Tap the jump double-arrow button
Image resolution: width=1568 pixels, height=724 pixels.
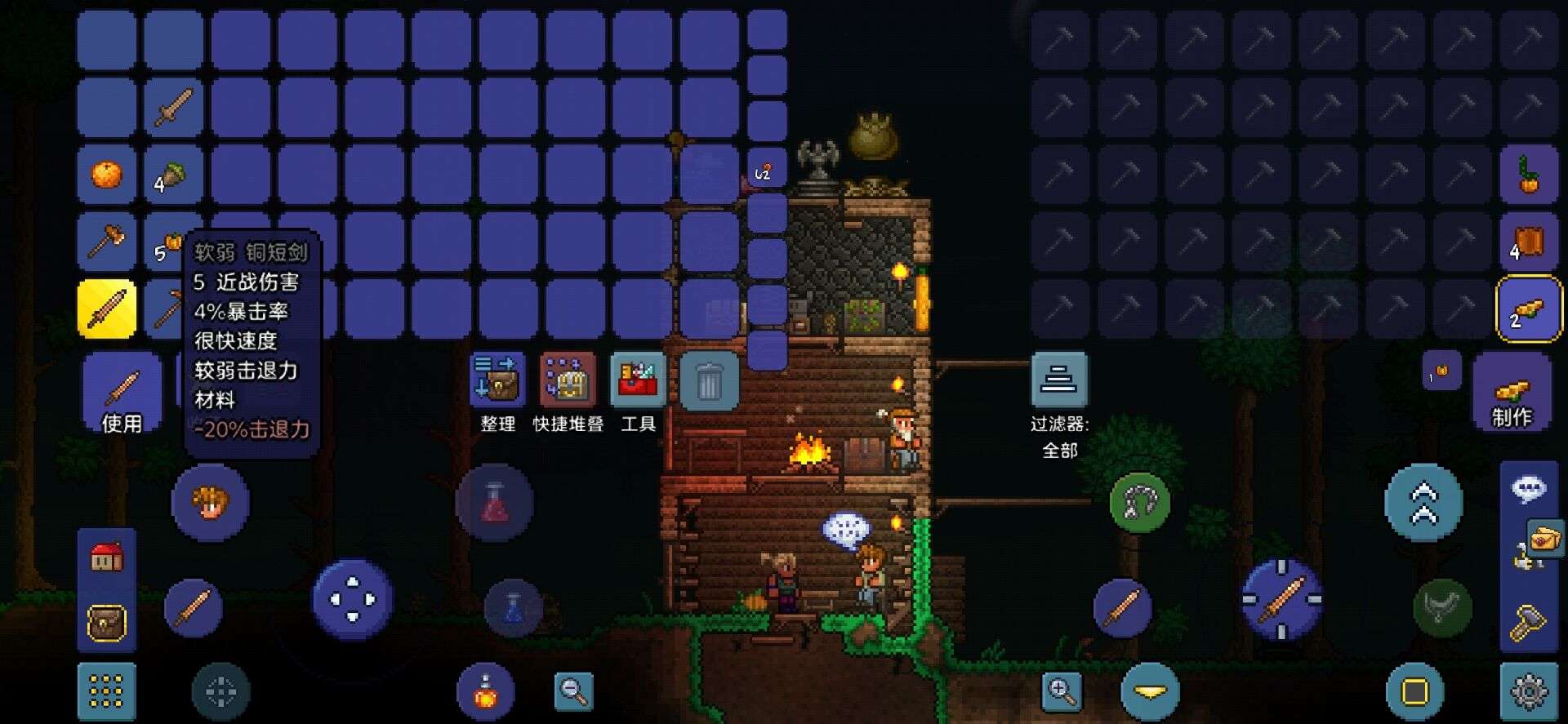coord(1423,502)
